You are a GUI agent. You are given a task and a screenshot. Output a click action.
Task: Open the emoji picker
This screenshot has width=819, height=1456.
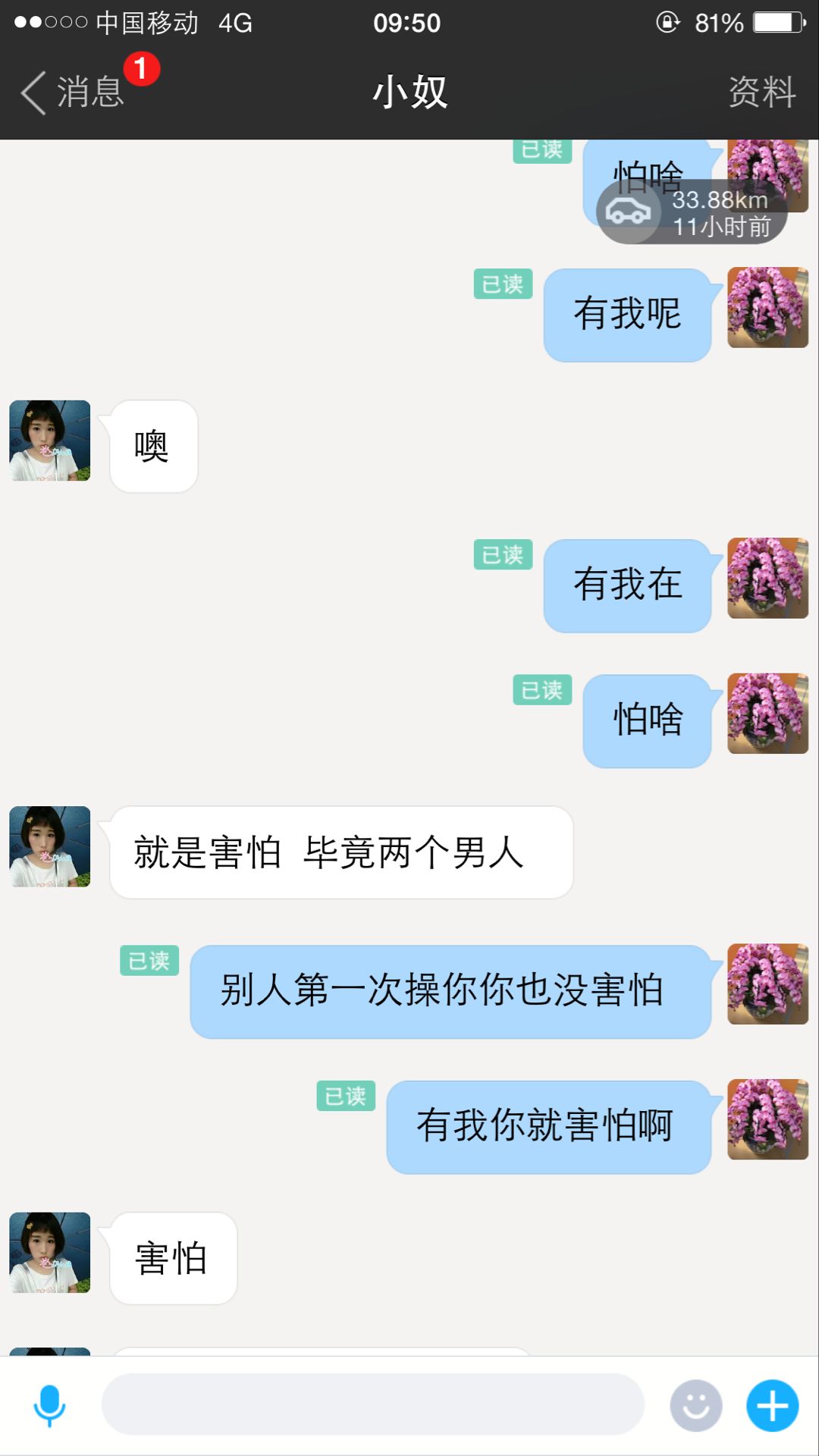point(695,1405)
